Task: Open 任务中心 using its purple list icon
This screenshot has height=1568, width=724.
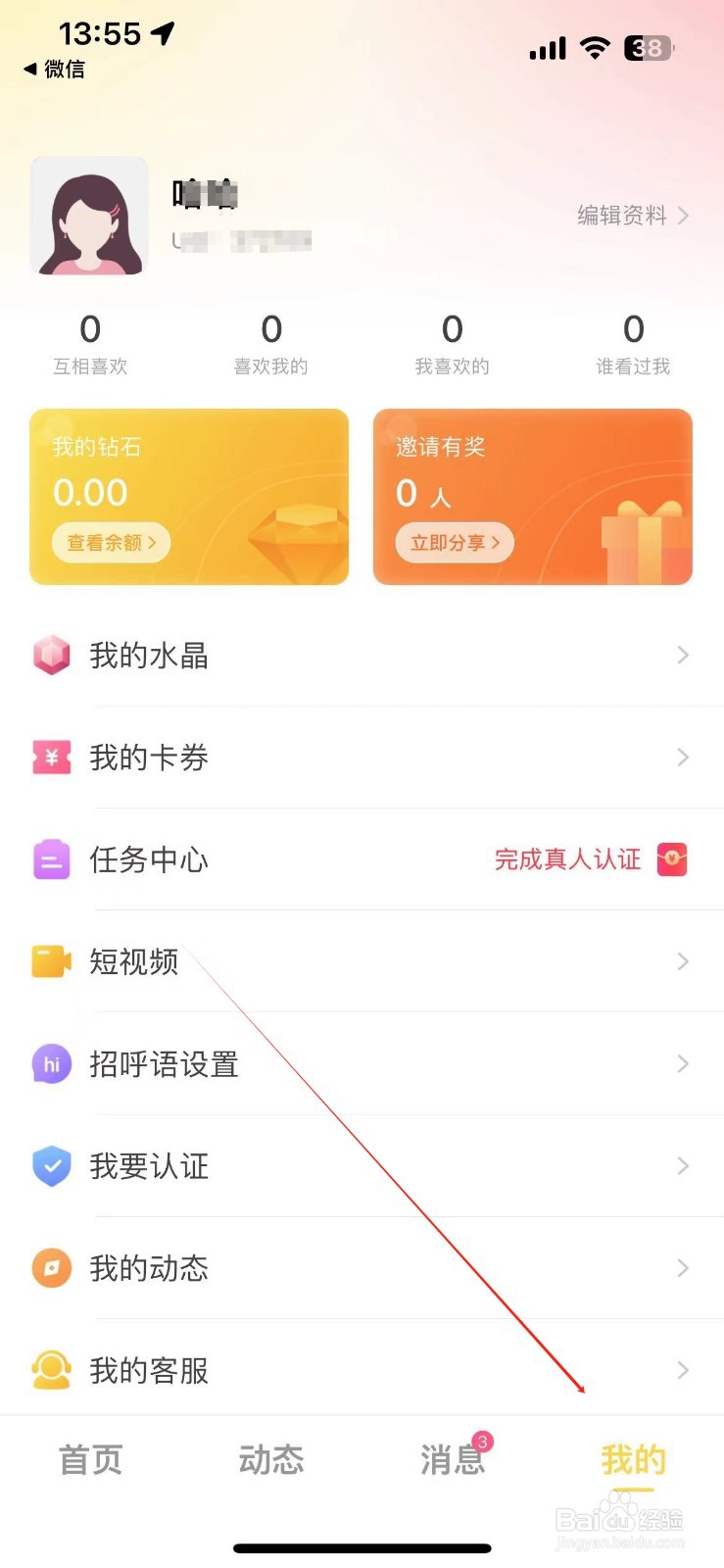Action: coord(51,859)
